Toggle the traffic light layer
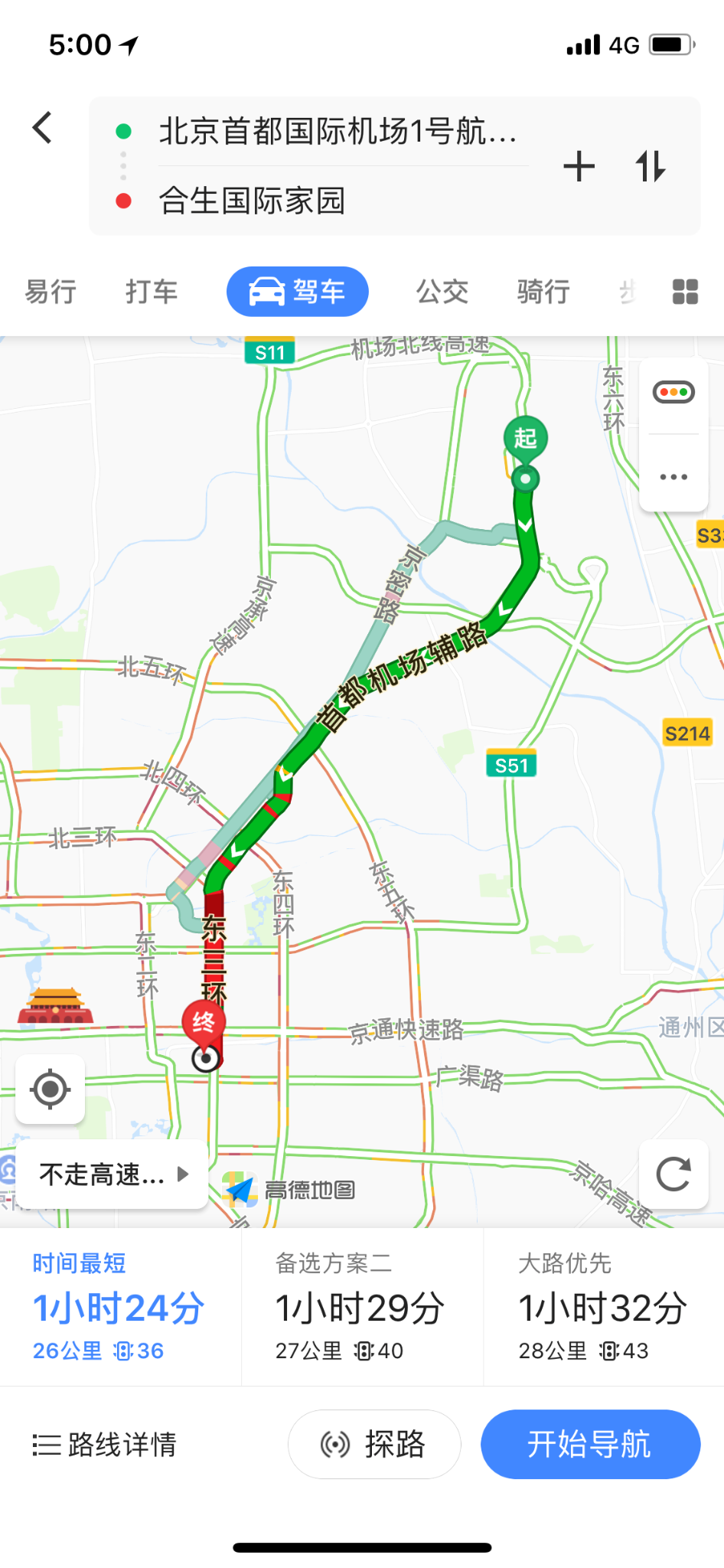724x1568 pixels. [x=673, y=392]
